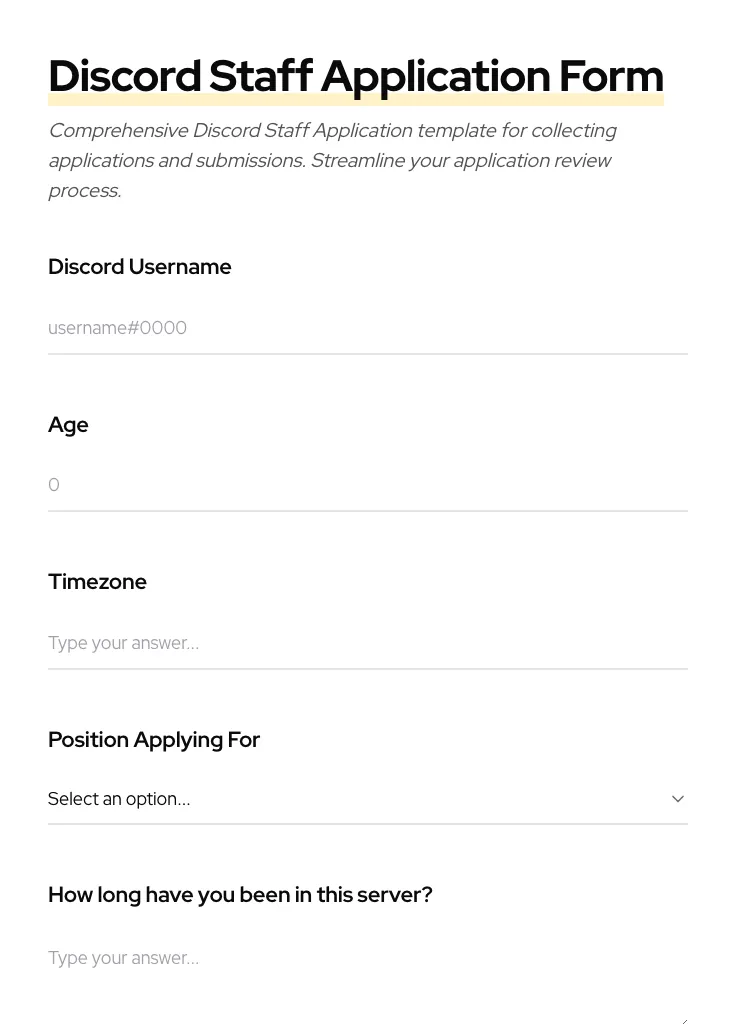
Task: Click the server membership length question heading
Action: [240, 895]
